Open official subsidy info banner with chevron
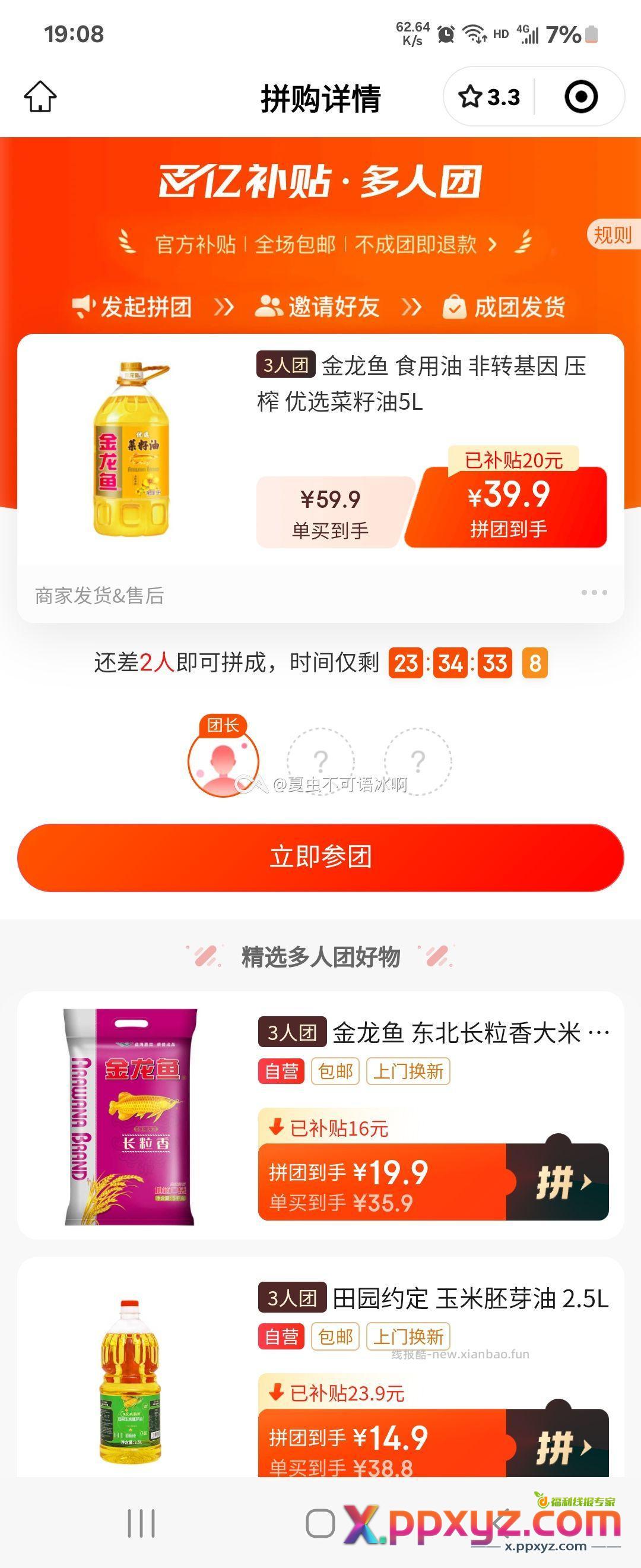The image size is (641, 1568). point(325,245)
